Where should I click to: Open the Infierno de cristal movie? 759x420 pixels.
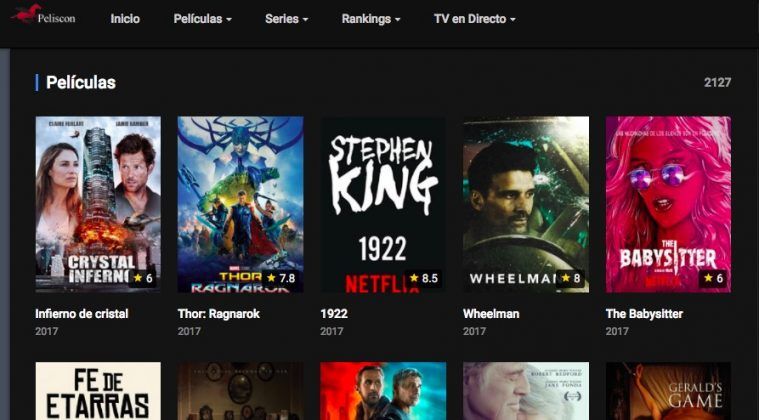[98, 204]
